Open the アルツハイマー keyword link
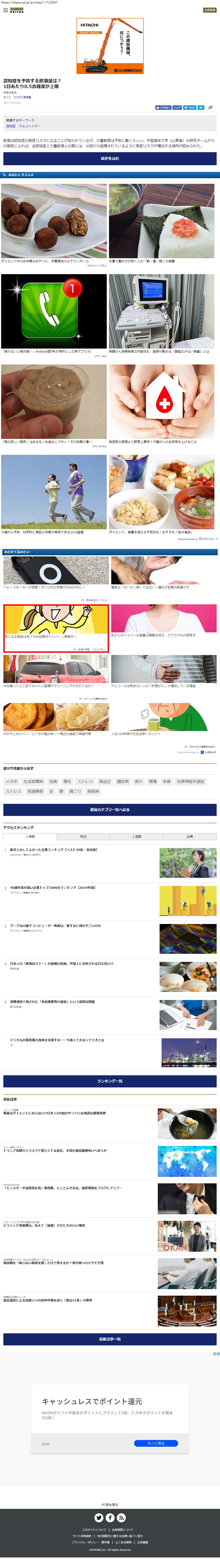The image size is (220, 1568). pos(30,126)
